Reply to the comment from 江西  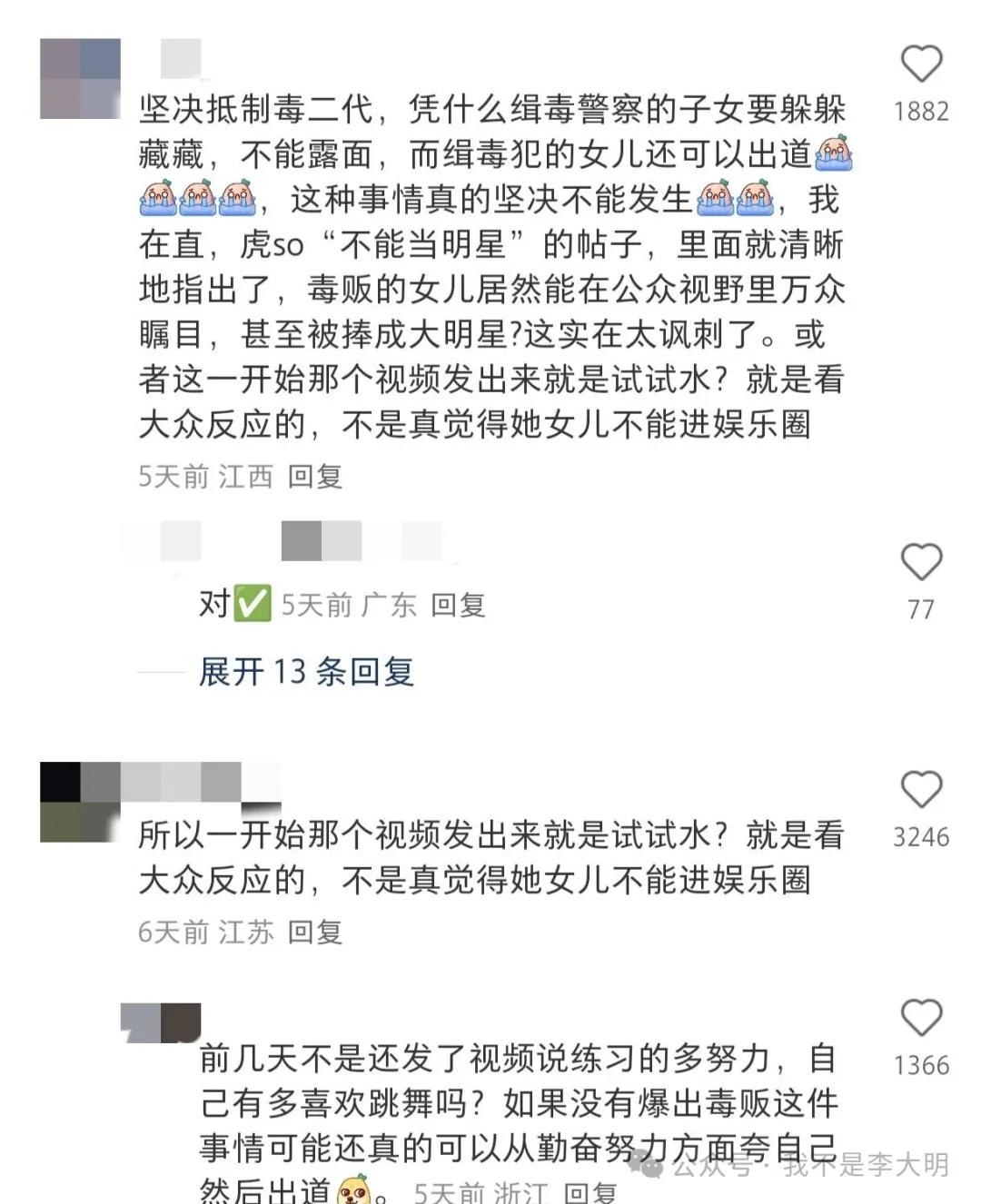(314, 477)
